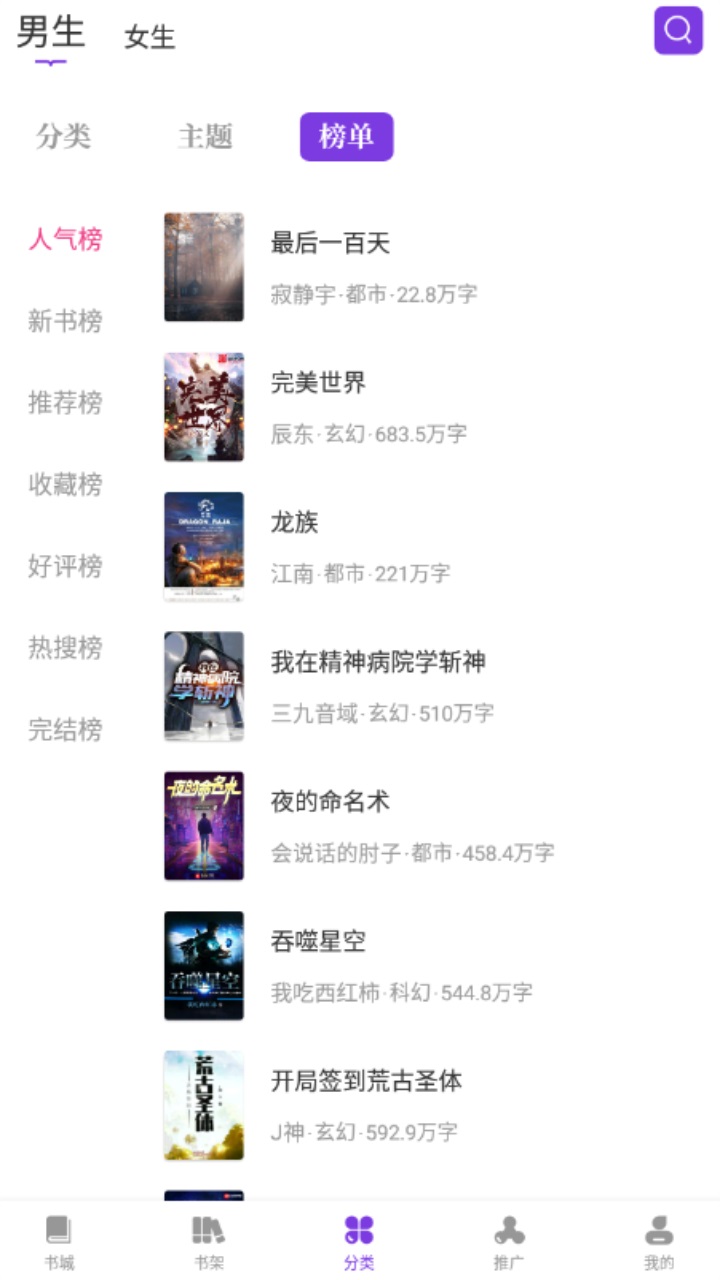Switch to 完结榜 ranking
Image resolution: width=720 pixels, height=1280 pixels.
pyautogui.click(x=65, y=730)
